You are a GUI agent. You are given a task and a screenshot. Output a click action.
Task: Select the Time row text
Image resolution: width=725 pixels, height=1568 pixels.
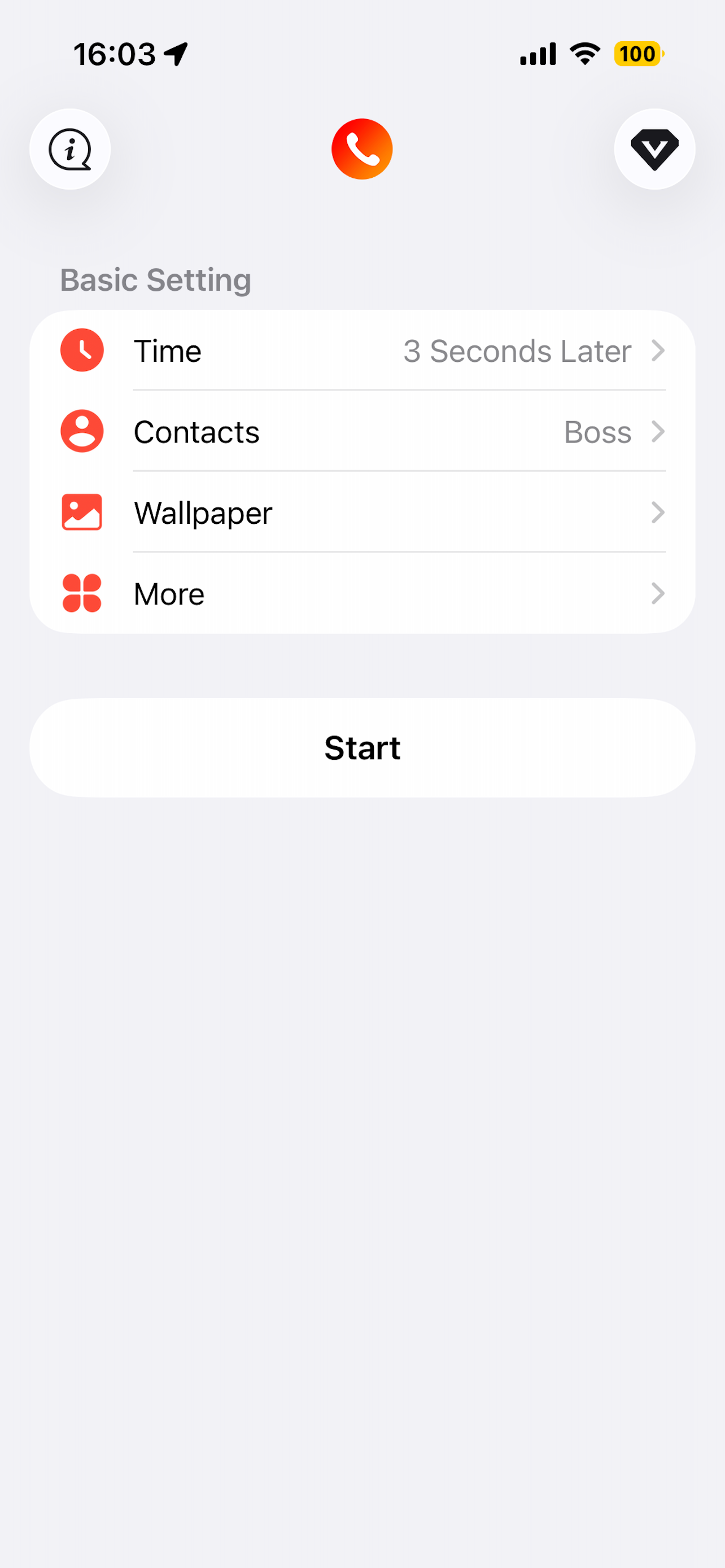coord(167,351)
